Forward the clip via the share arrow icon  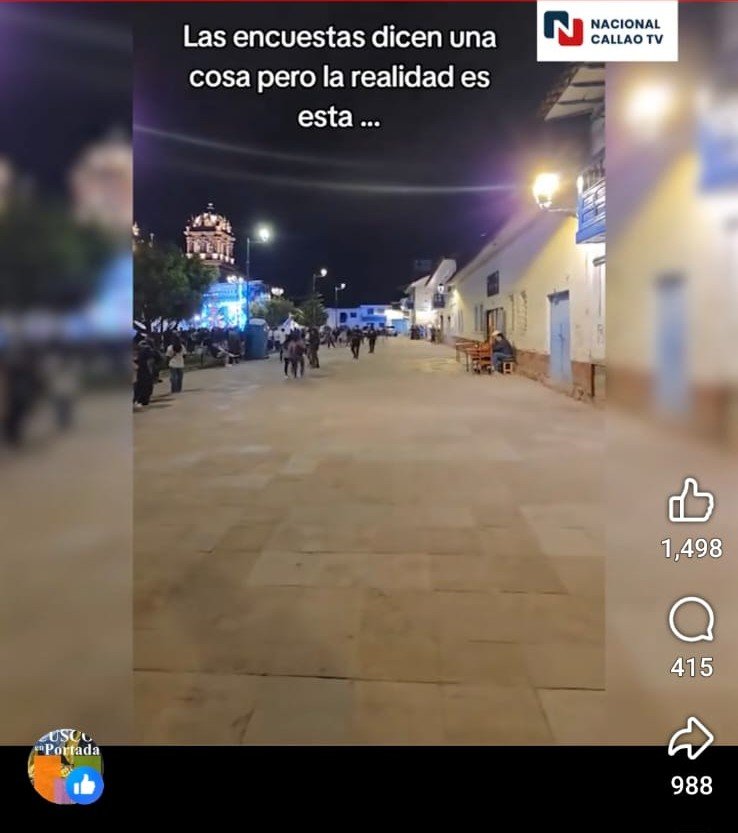point(694,737)
